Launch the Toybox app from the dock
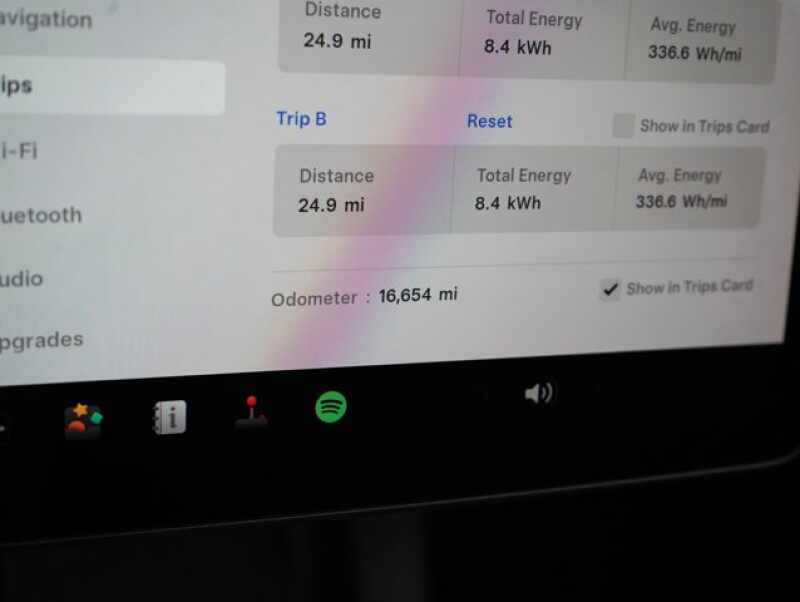800x602 pixels. click(x=83, y=419)
